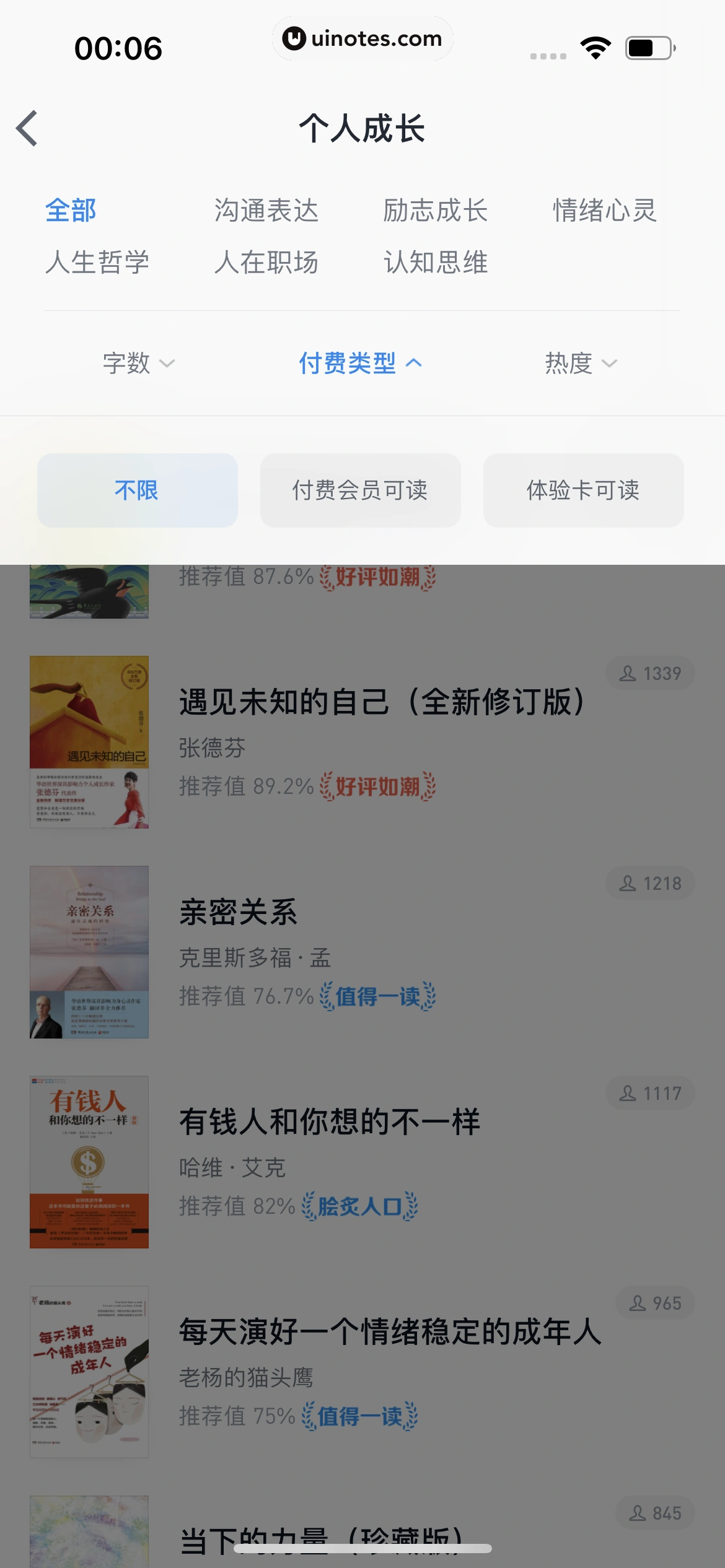Click the 好评如潮 laurel badge for 遇见未知的自己

pos(377,785)
